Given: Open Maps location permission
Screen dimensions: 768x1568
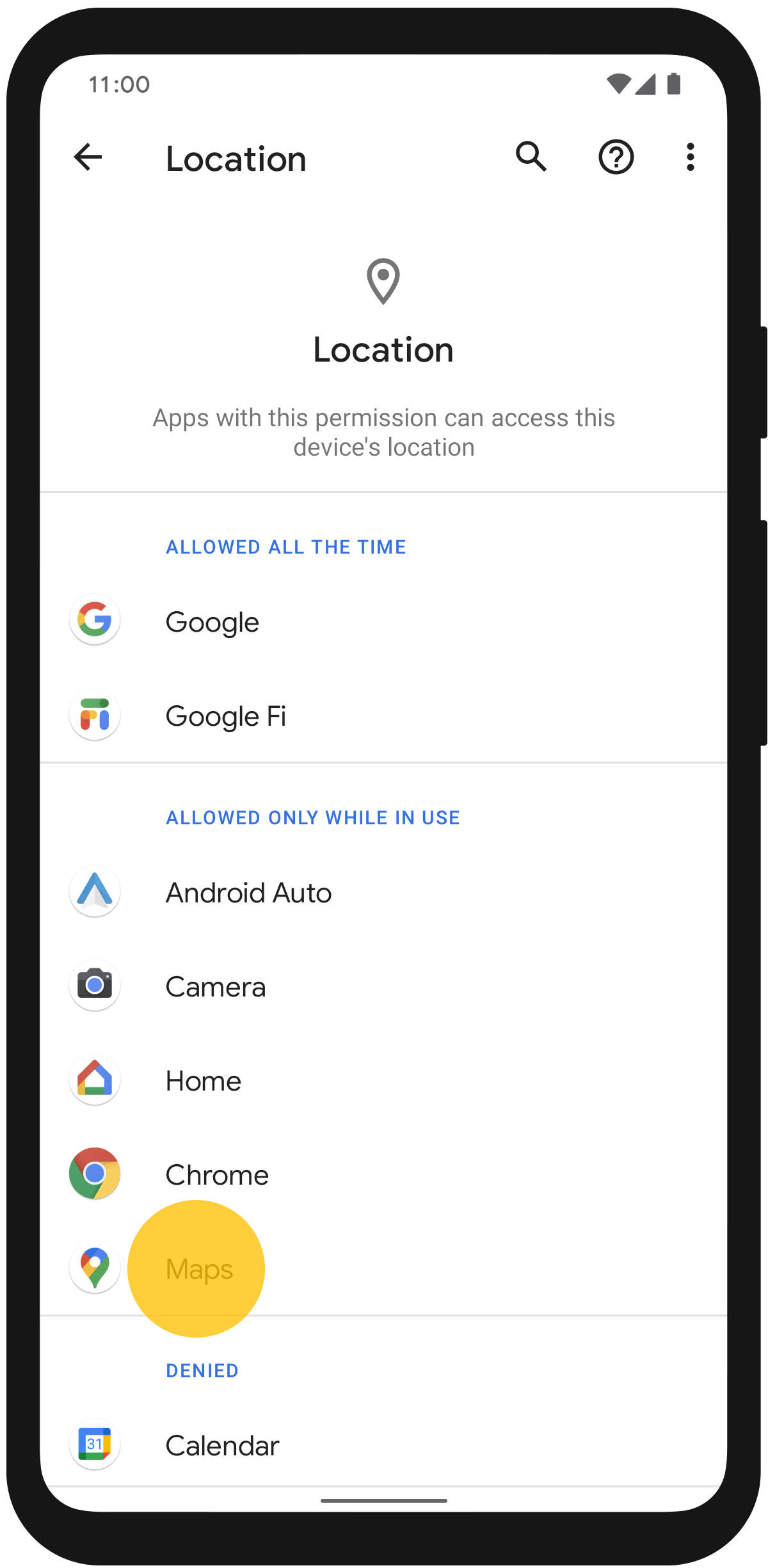Looking at the screenshot, I should pyautogui.click(x=199, y=1269).
